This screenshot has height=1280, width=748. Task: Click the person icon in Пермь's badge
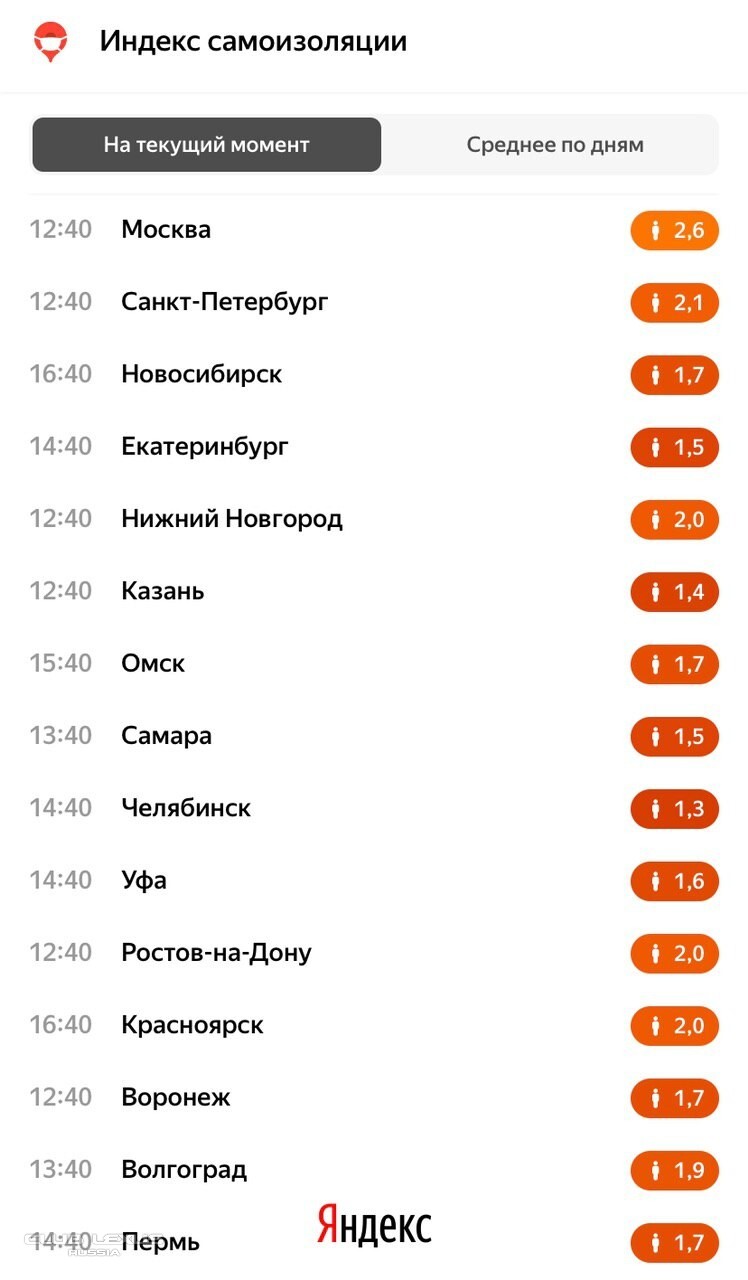click(x=655, y=1242)
